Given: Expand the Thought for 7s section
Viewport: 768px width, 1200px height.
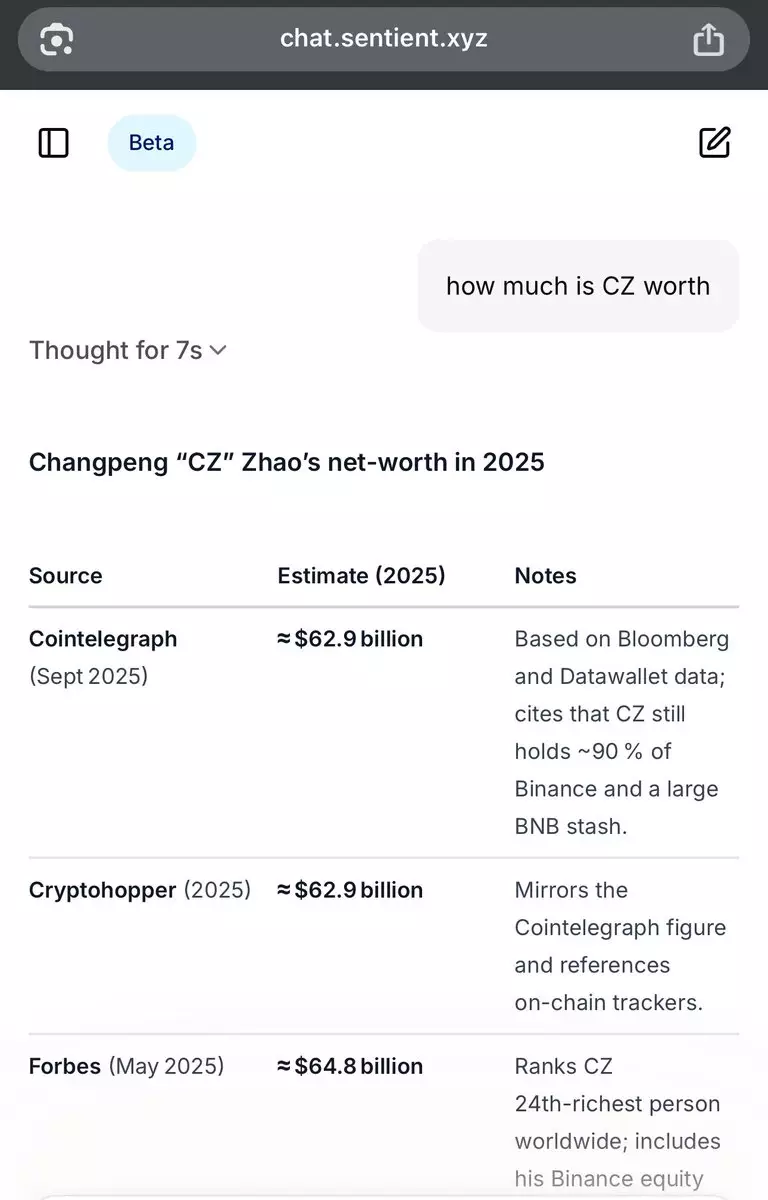Looking at the screenshot, I should [x=128, y=350].
